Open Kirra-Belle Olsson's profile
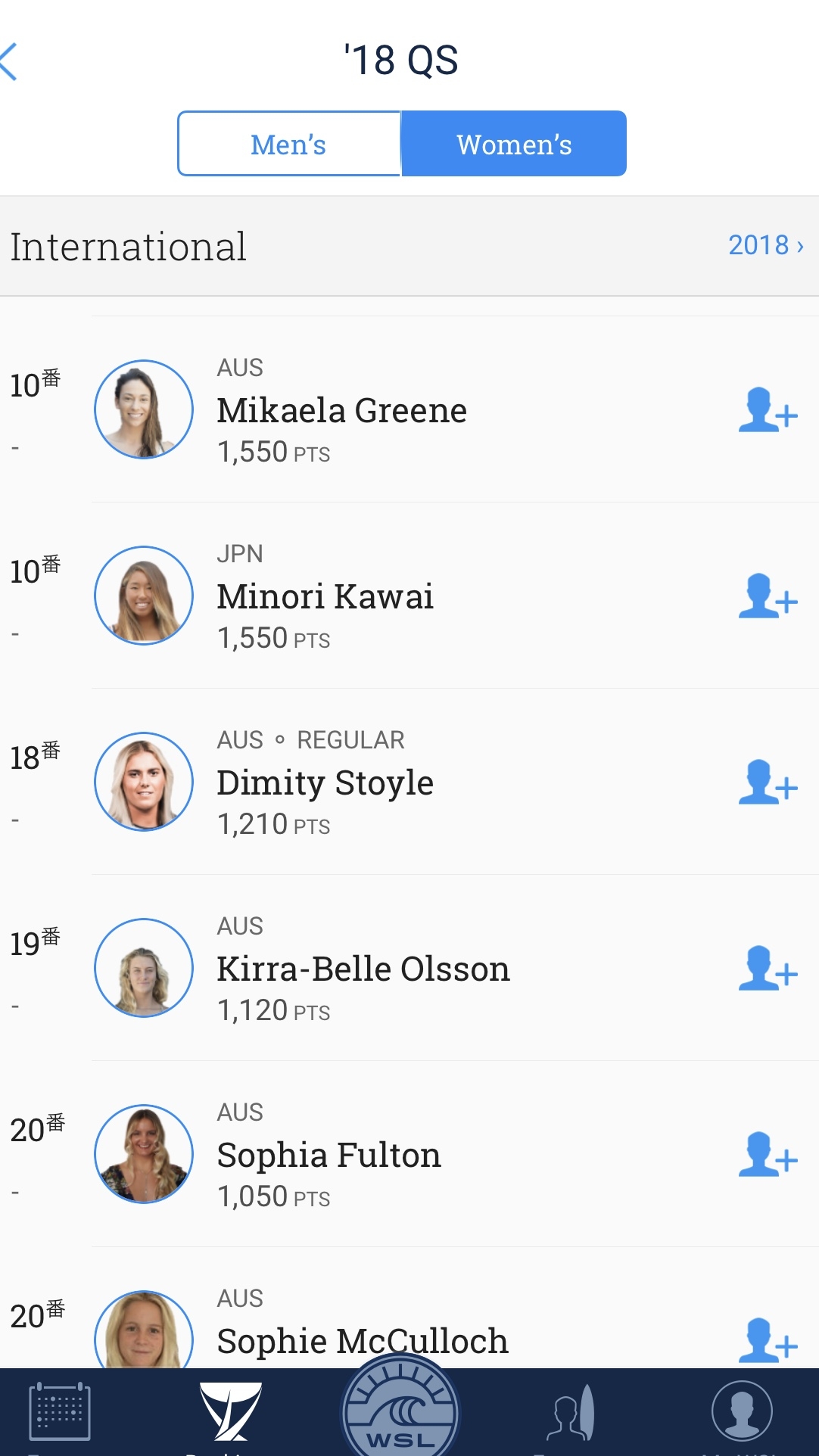819x1456 pixels. tap(363, 969)
